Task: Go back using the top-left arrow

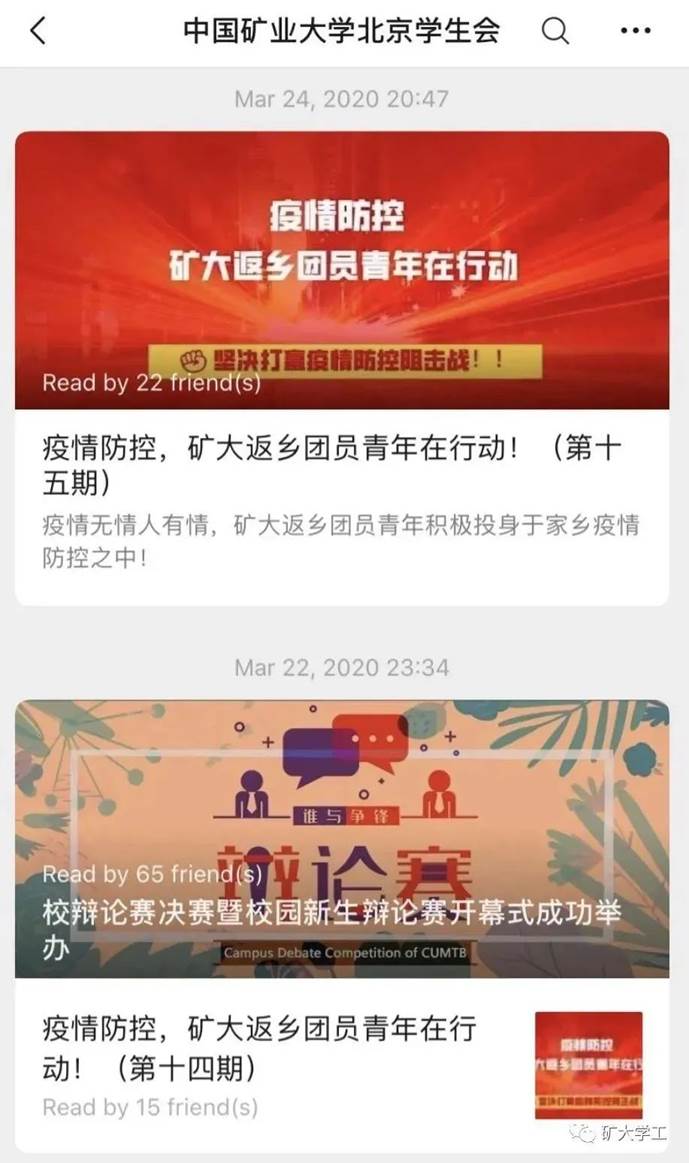Action: click(38, 31)
